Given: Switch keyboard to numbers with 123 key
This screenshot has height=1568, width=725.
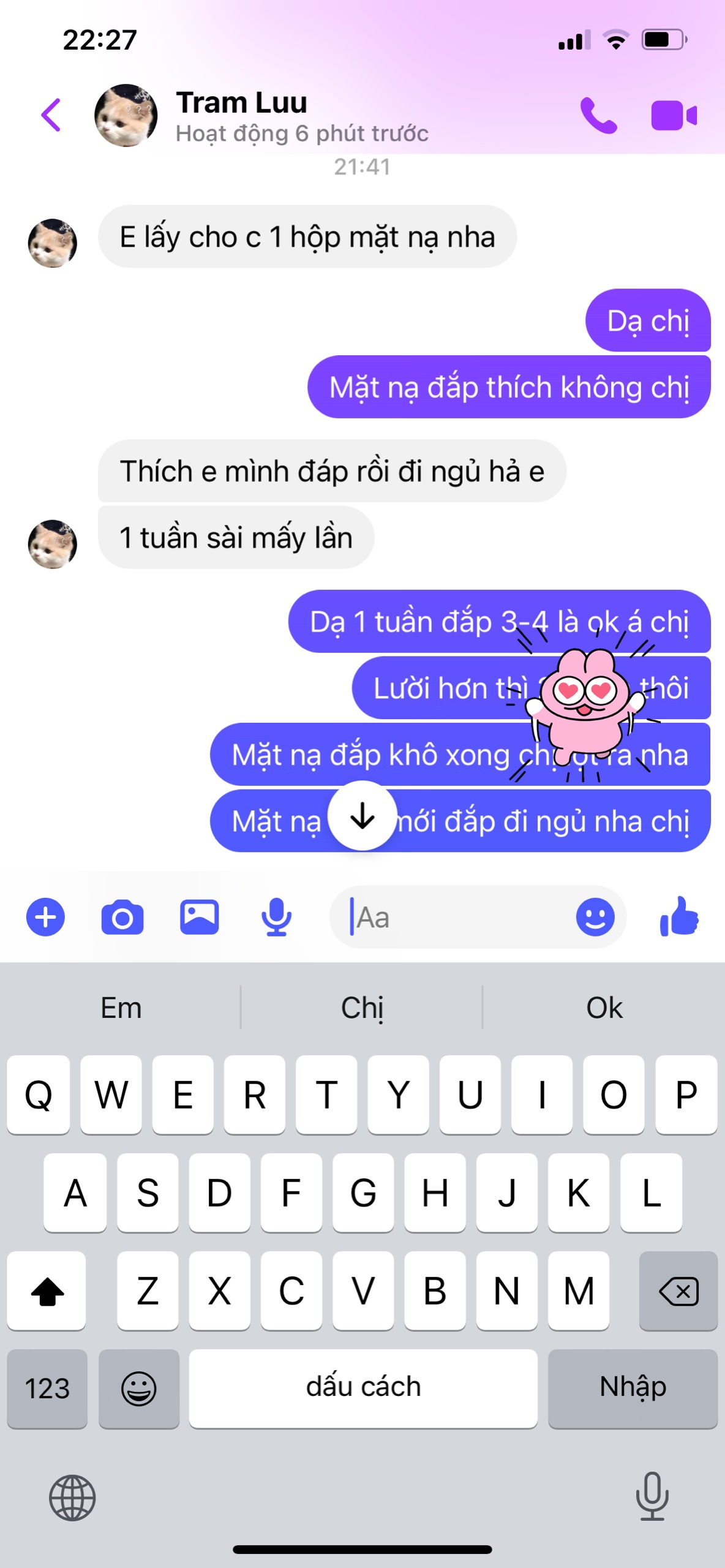Looking at the screenshot, I should pyautogui.click(x=47, y=1389).
